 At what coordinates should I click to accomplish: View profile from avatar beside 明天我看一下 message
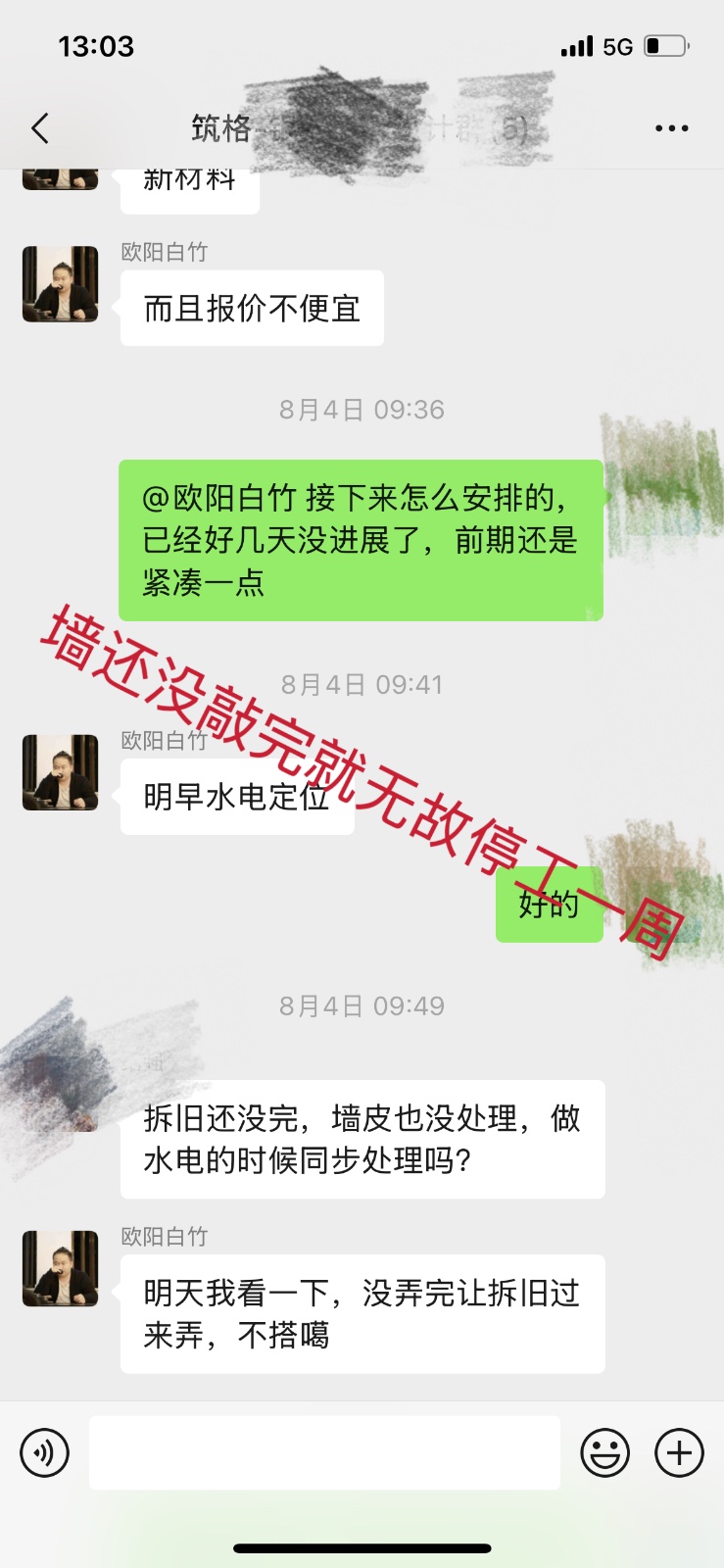[61, 1268]
